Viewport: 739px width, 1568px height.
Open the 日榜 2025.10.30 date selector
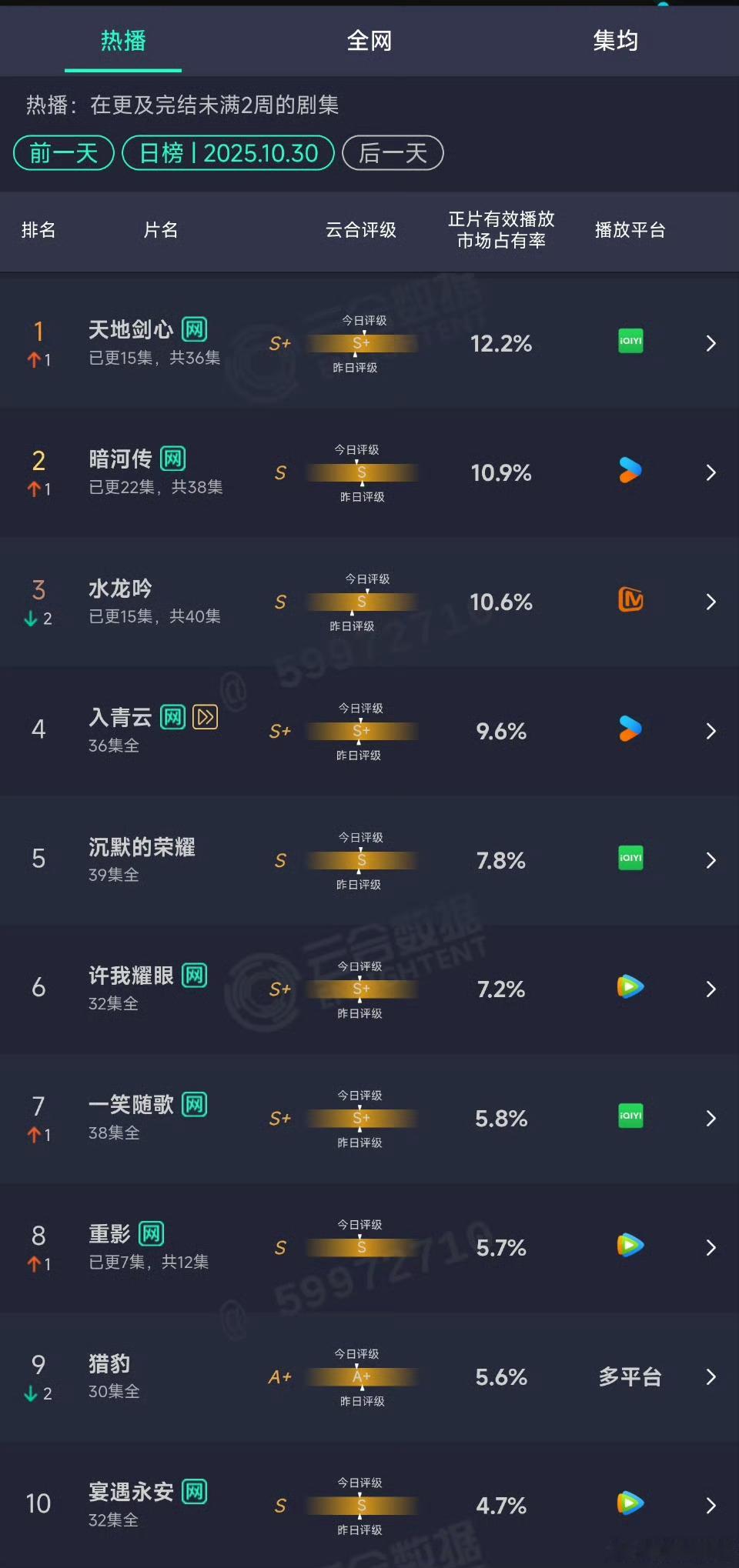pos(229,153)
